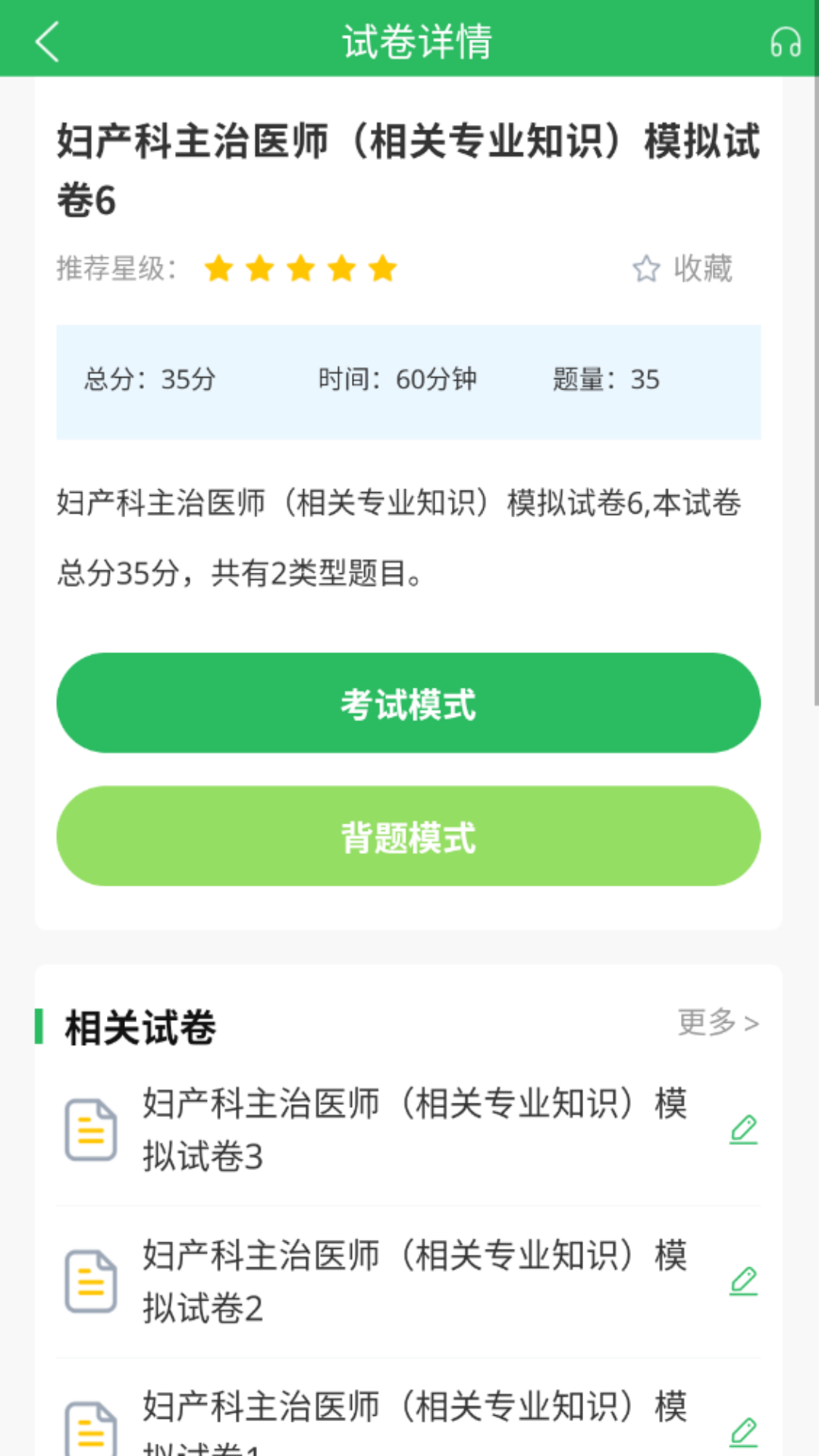
Task: Open the document icon for 模拟试卷3
Action: click(x=91, y=1129)
